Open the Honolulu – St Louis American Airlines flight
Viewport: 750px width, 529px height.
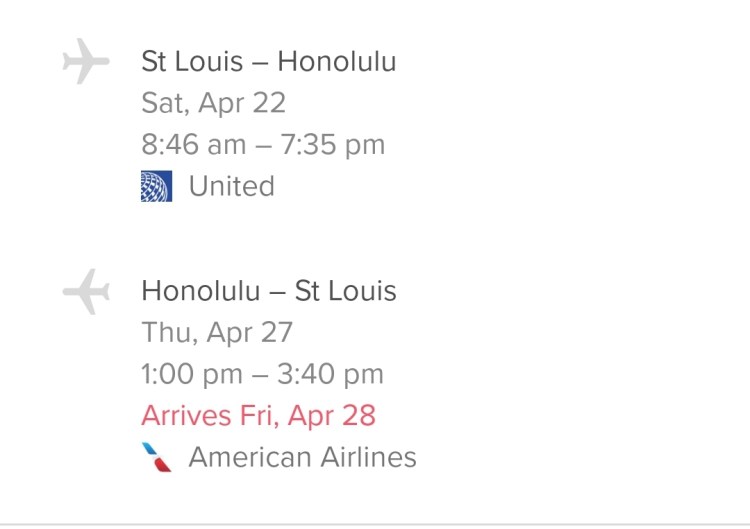point(268,291)
